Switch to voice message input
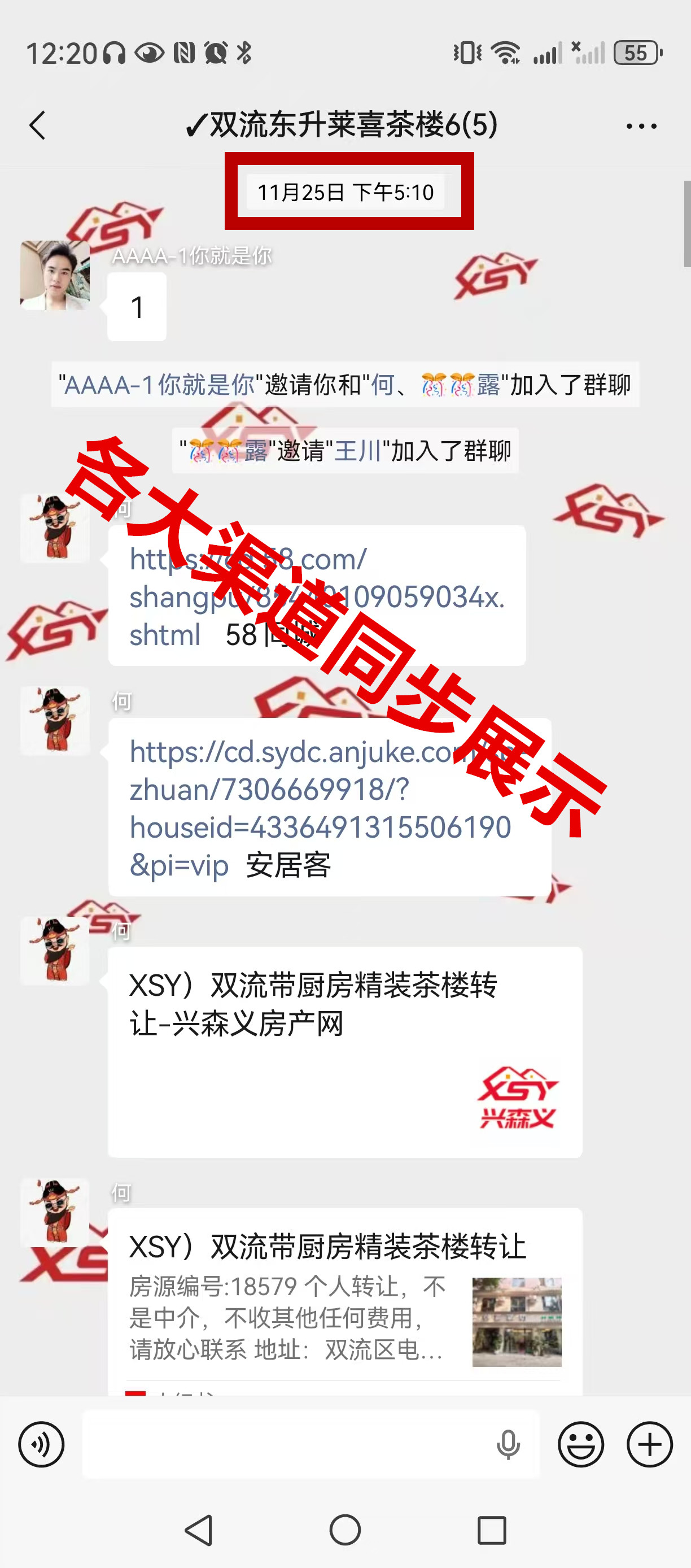 [x=41, y=1444]
